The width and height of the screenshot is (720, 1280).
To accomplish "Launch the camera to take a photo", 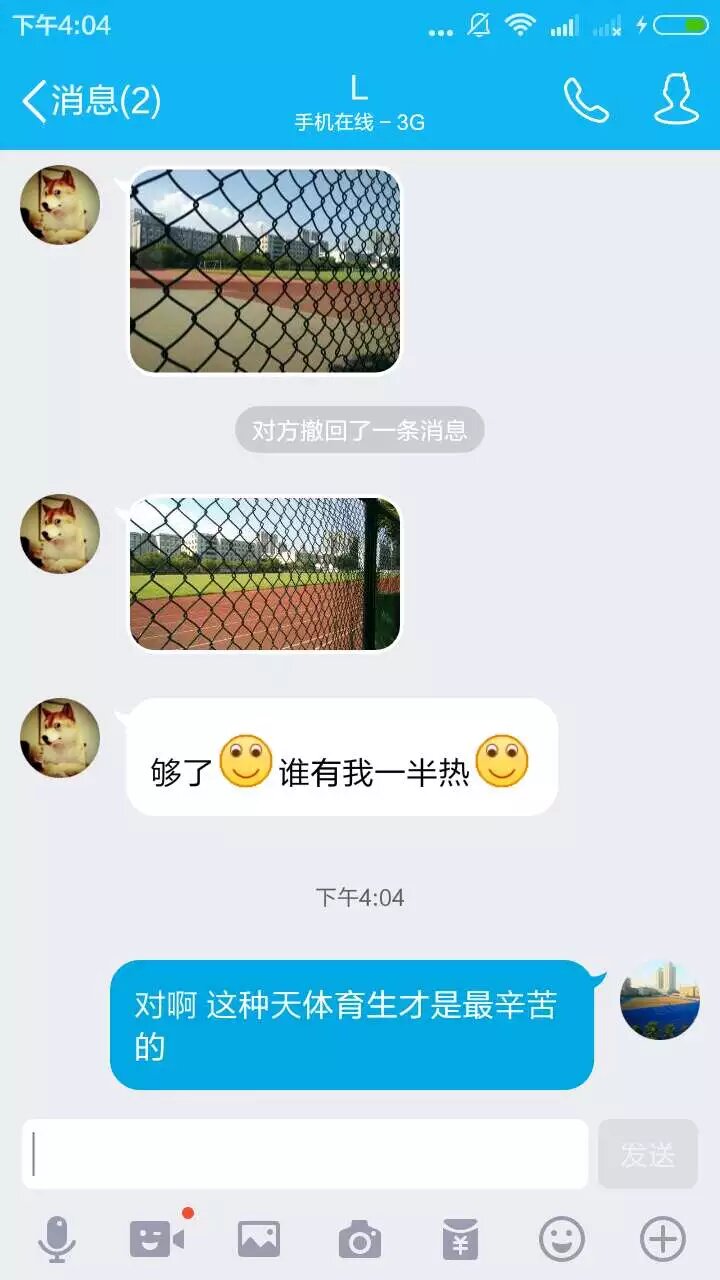I will (360, 1240).
